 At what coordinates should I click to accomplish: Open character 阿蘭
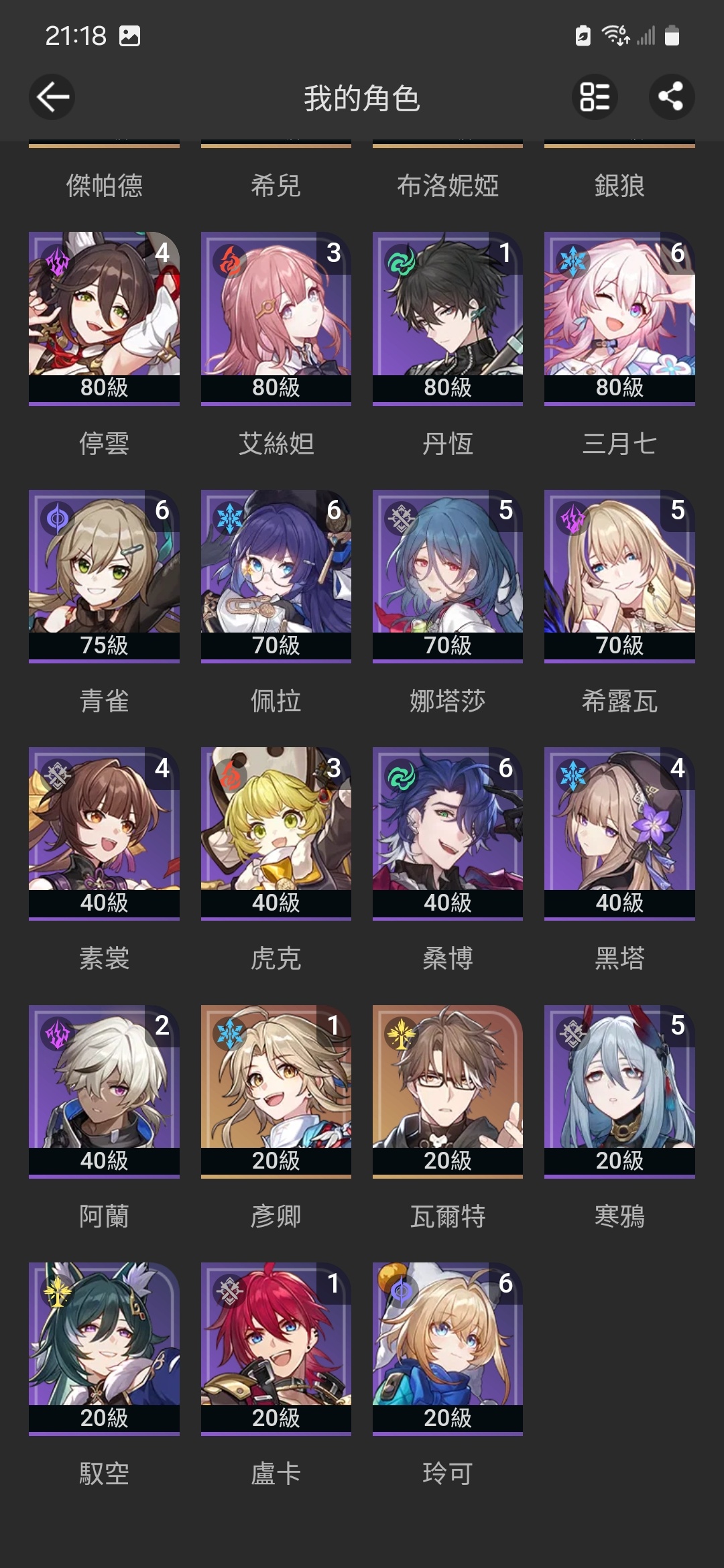tap(104, 1090)
